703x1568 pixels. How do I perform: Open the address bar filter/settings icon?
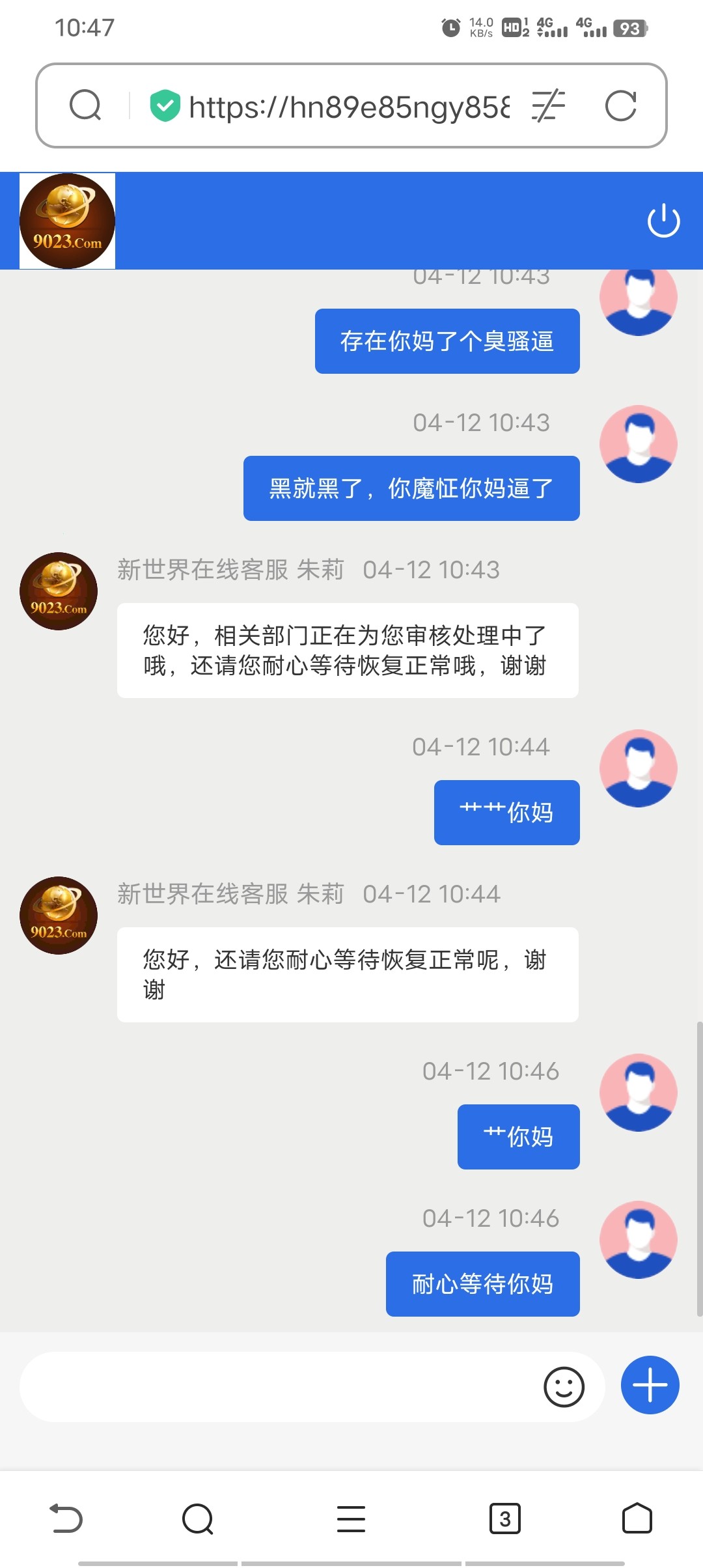(547, 105)
